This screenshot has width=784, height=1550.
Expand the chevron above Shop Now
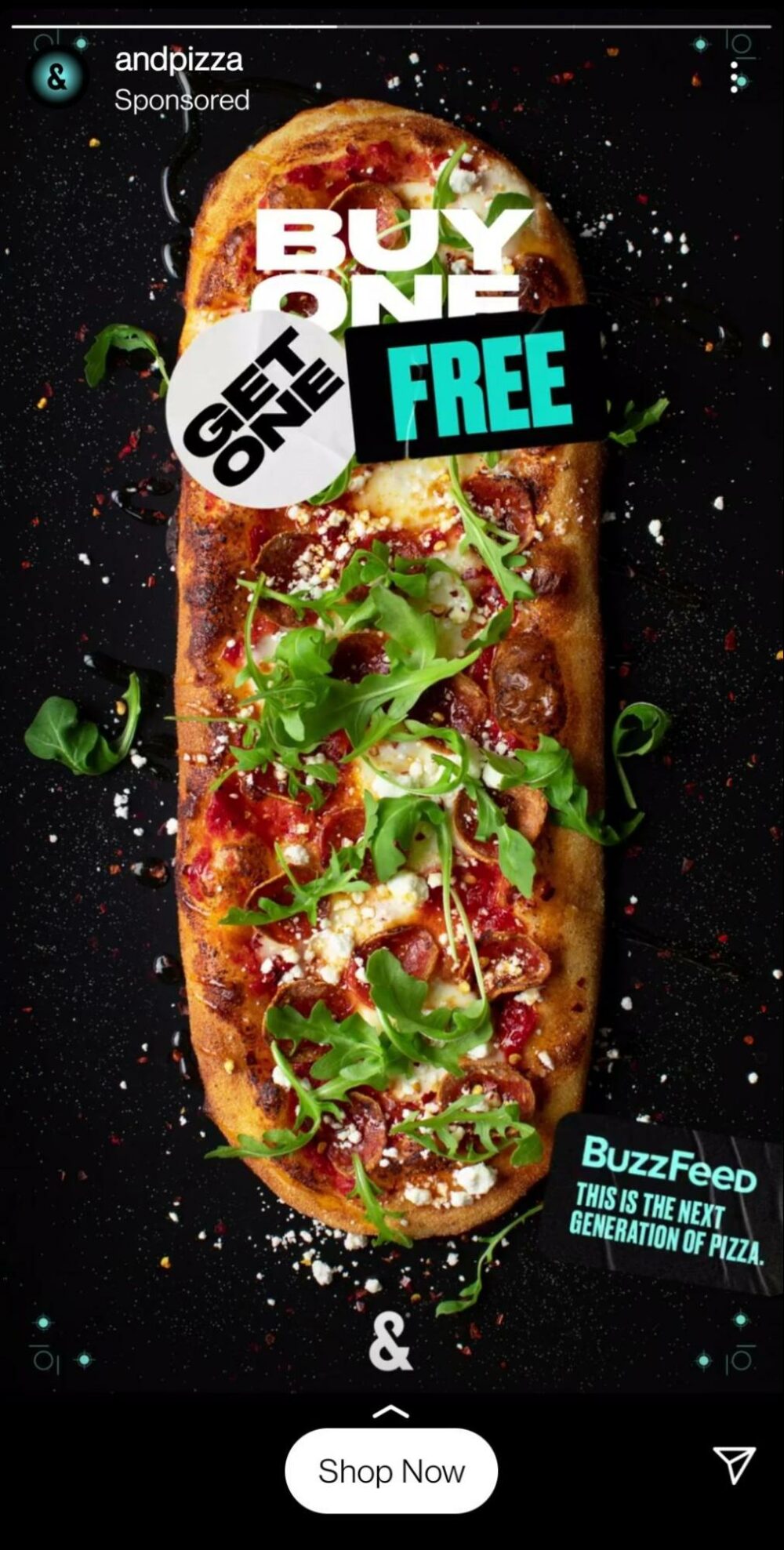(391, 1412)
